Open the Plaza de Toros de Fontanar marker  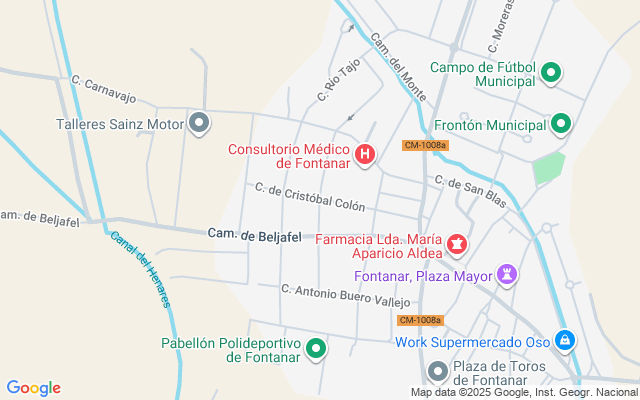437,372
